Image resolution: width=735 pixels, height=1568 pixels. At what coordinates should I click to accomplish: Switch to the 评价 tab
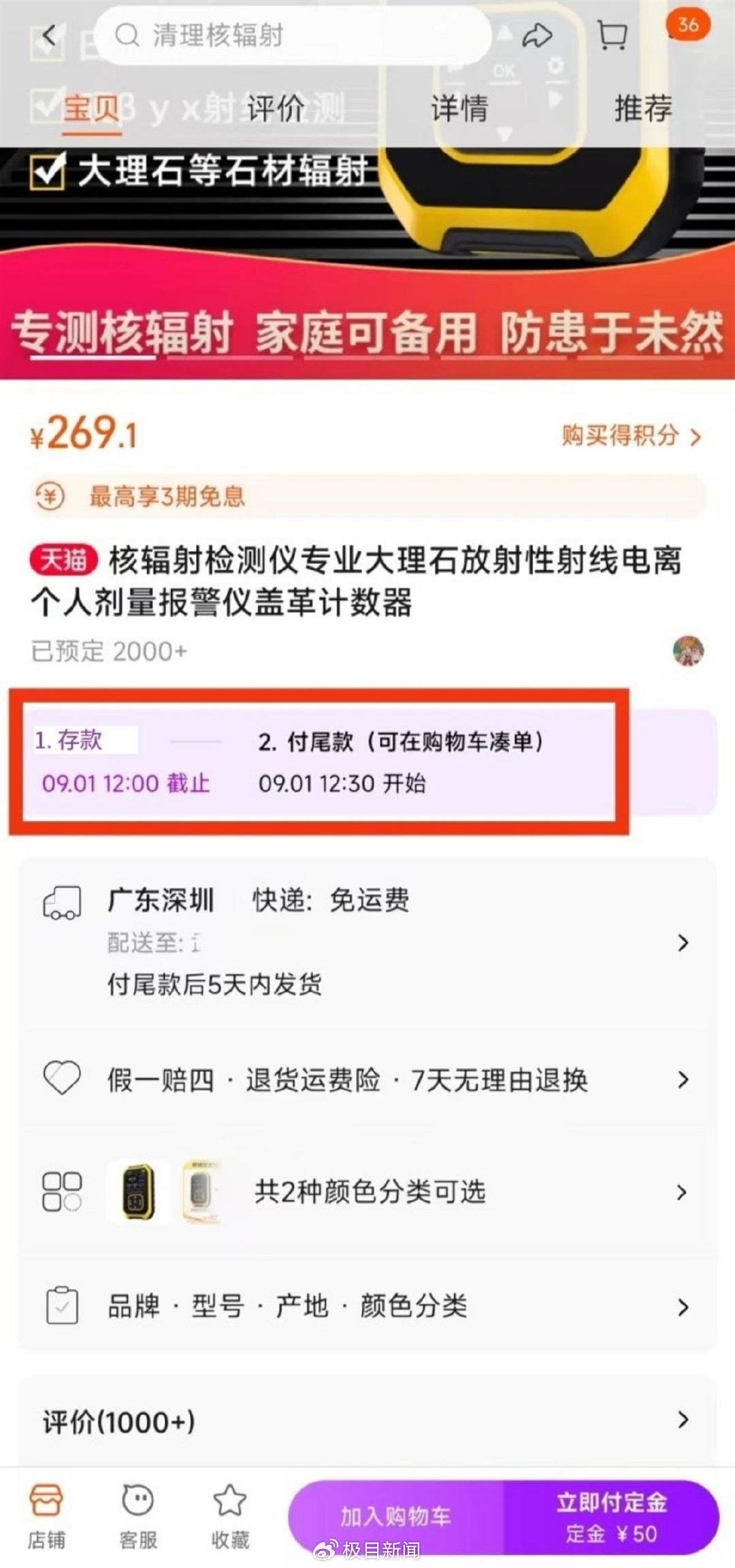point(275,109)
